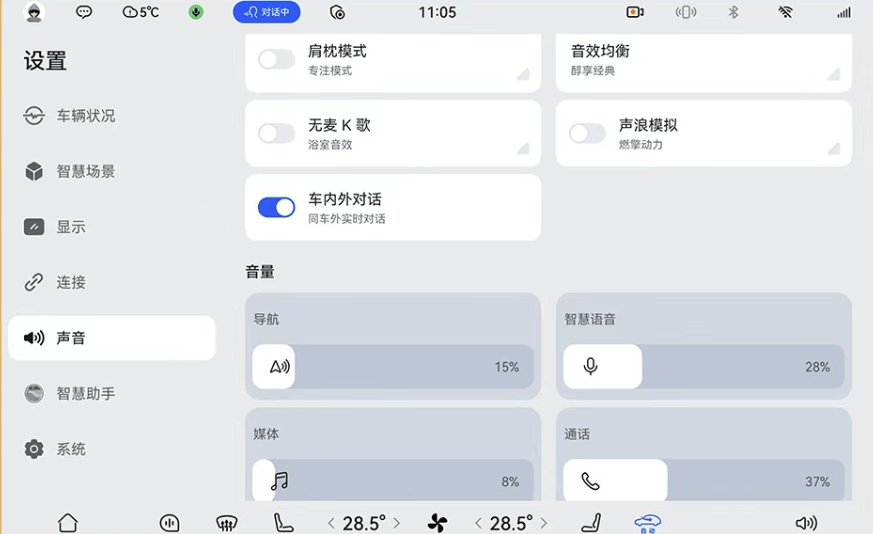Adjust the 智慧语音 volume slider
This screenshot has height=534, width=873.
click(x=703, y=367)
